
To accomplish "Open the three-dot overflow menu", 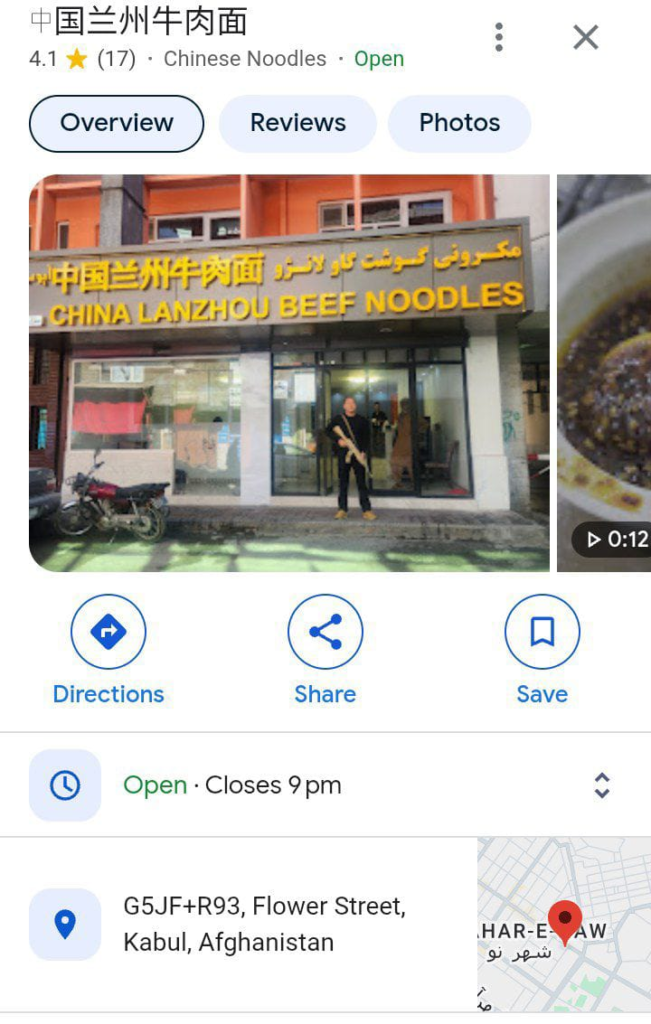I will [x=498, y=37].
